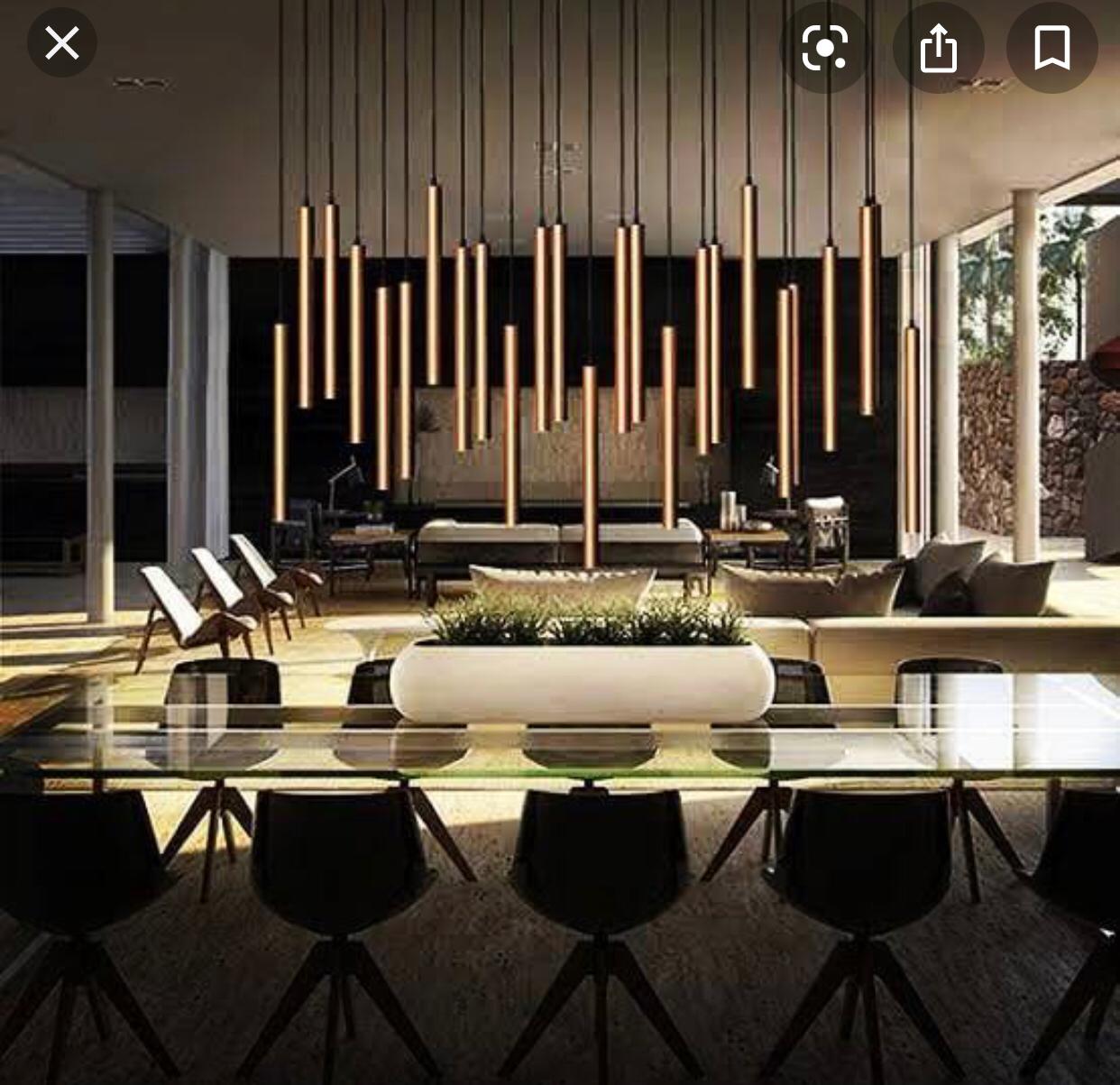Share this image

click(938, 48)
